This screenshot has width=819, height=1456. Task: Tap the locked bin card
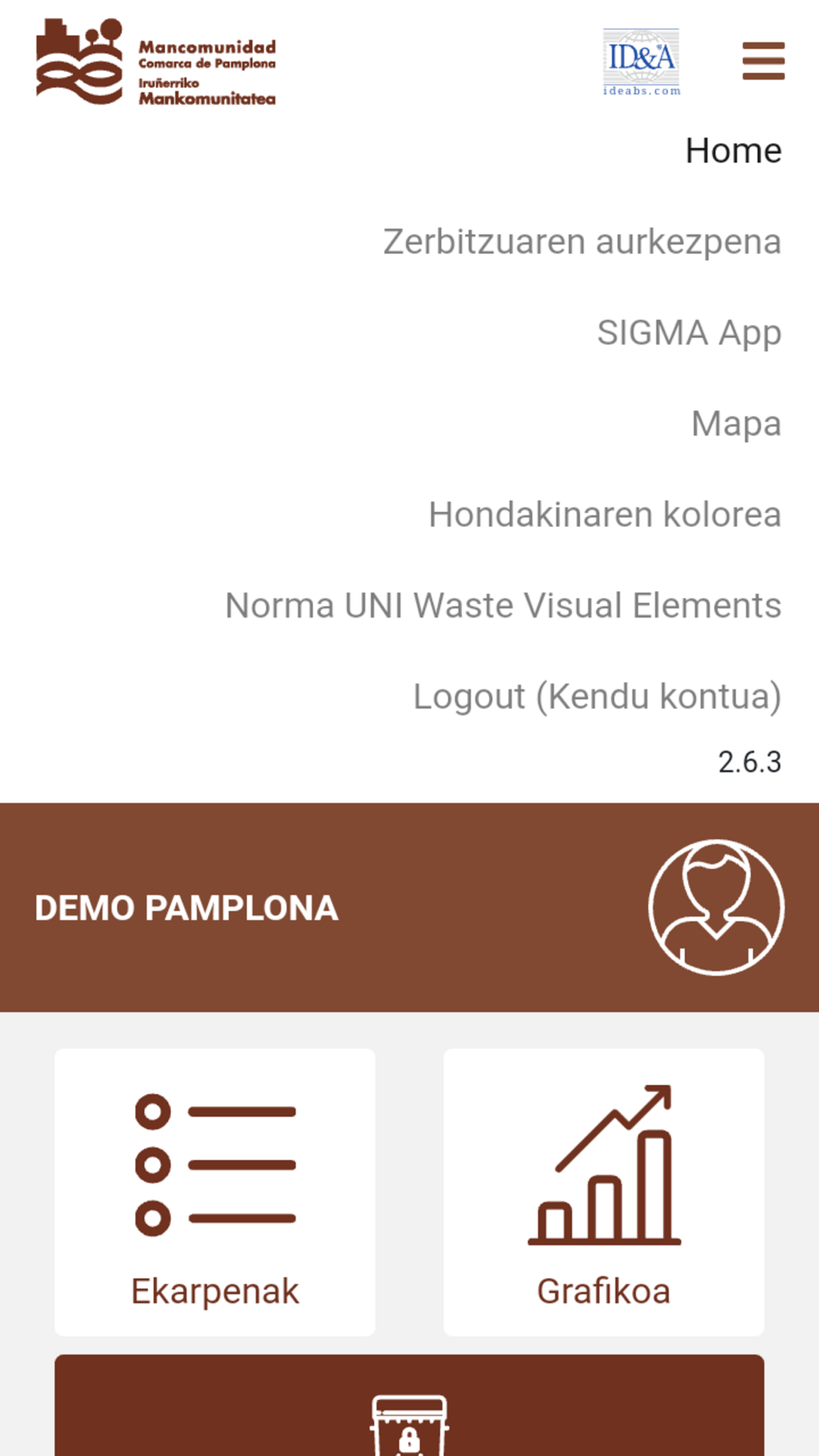pyautogui.click(x=409, y=1405)
